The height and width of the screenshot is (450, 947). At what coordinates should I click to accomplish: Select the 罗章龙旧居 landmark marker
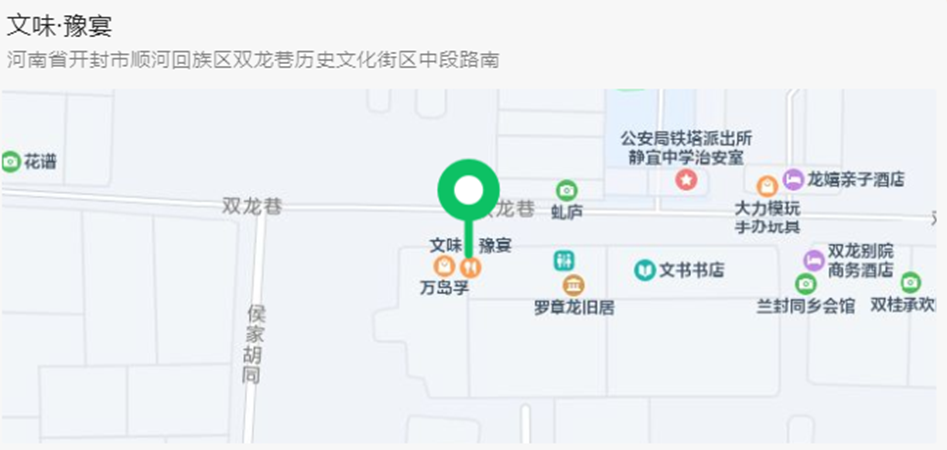[x=575, y=285]
